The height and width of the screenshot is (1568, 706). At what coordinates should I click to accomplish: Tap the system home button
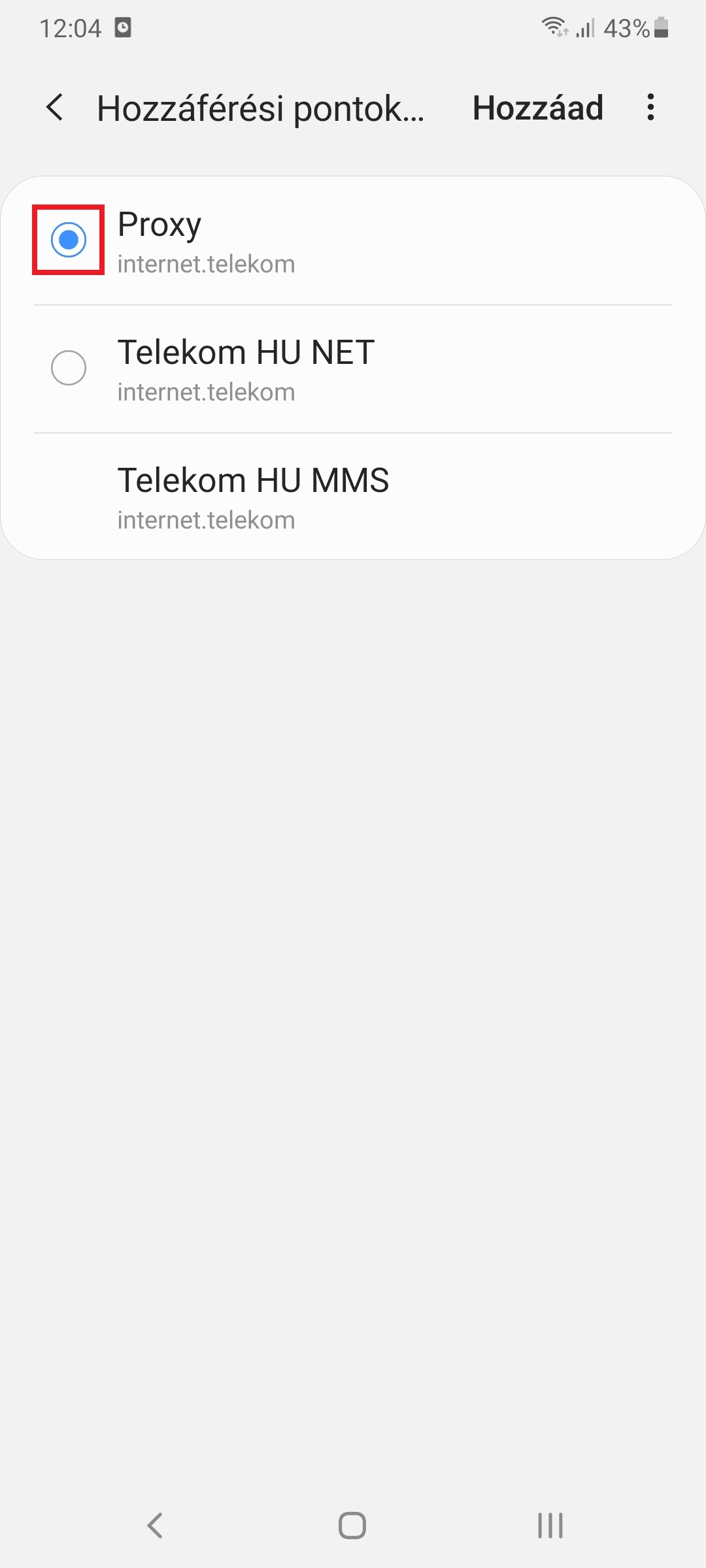(352, 1526)
